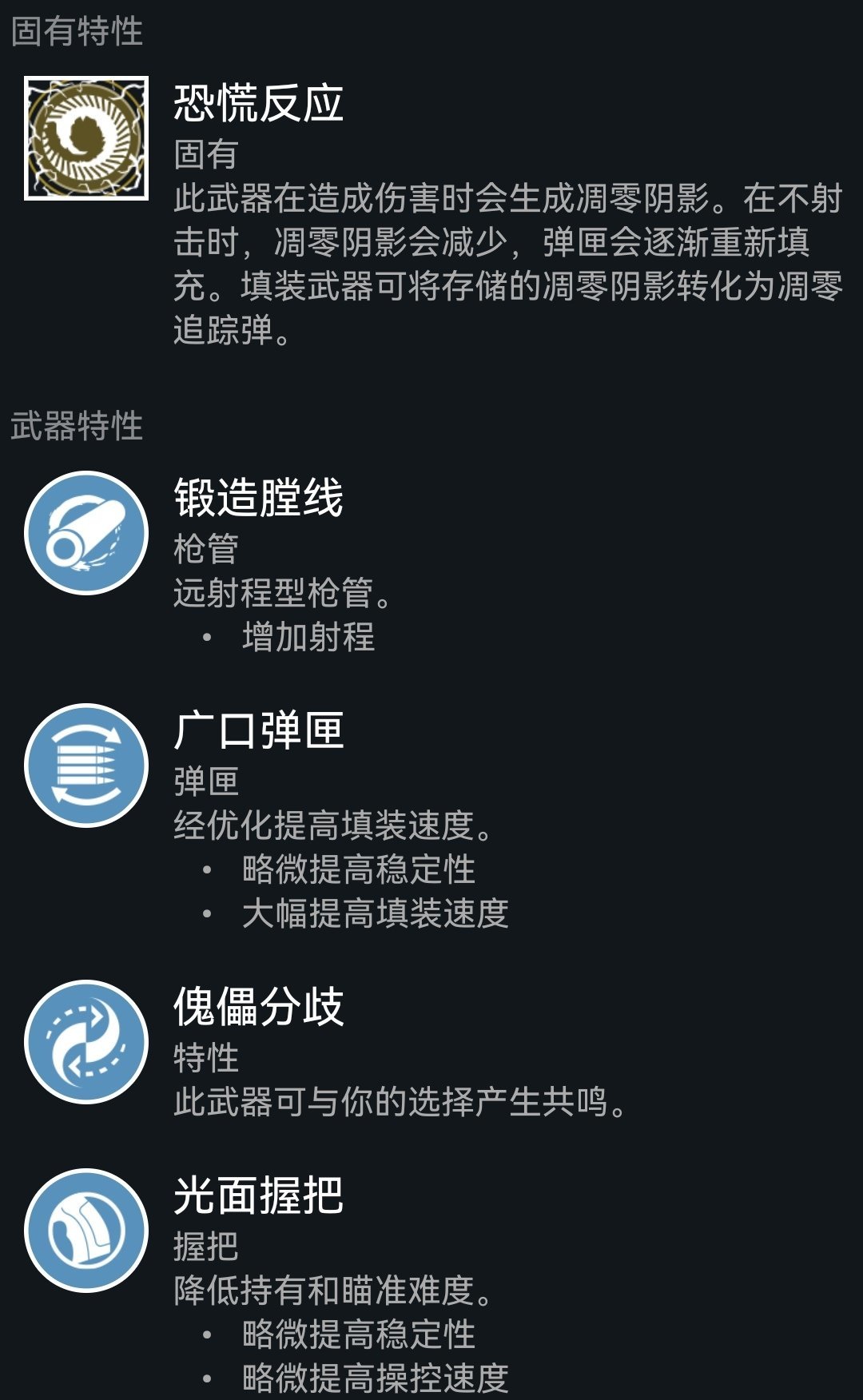Open the 恐慌反应 intrinsic perk

(x=86, y=138)
